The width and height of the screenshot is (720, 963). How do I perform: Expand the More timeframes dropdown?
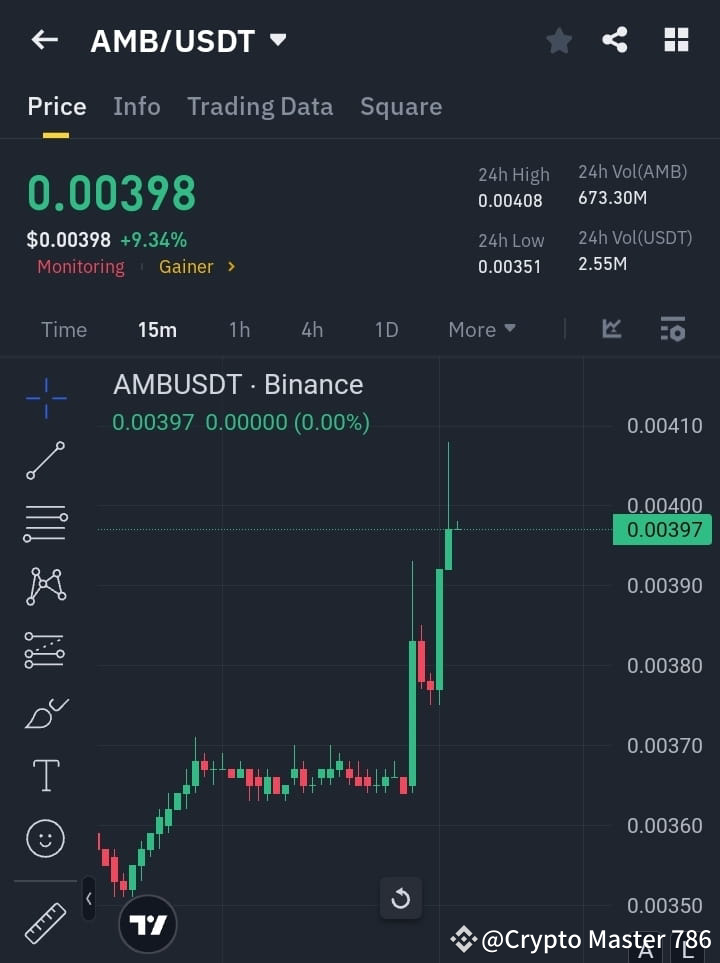click(x=481, y=329)
